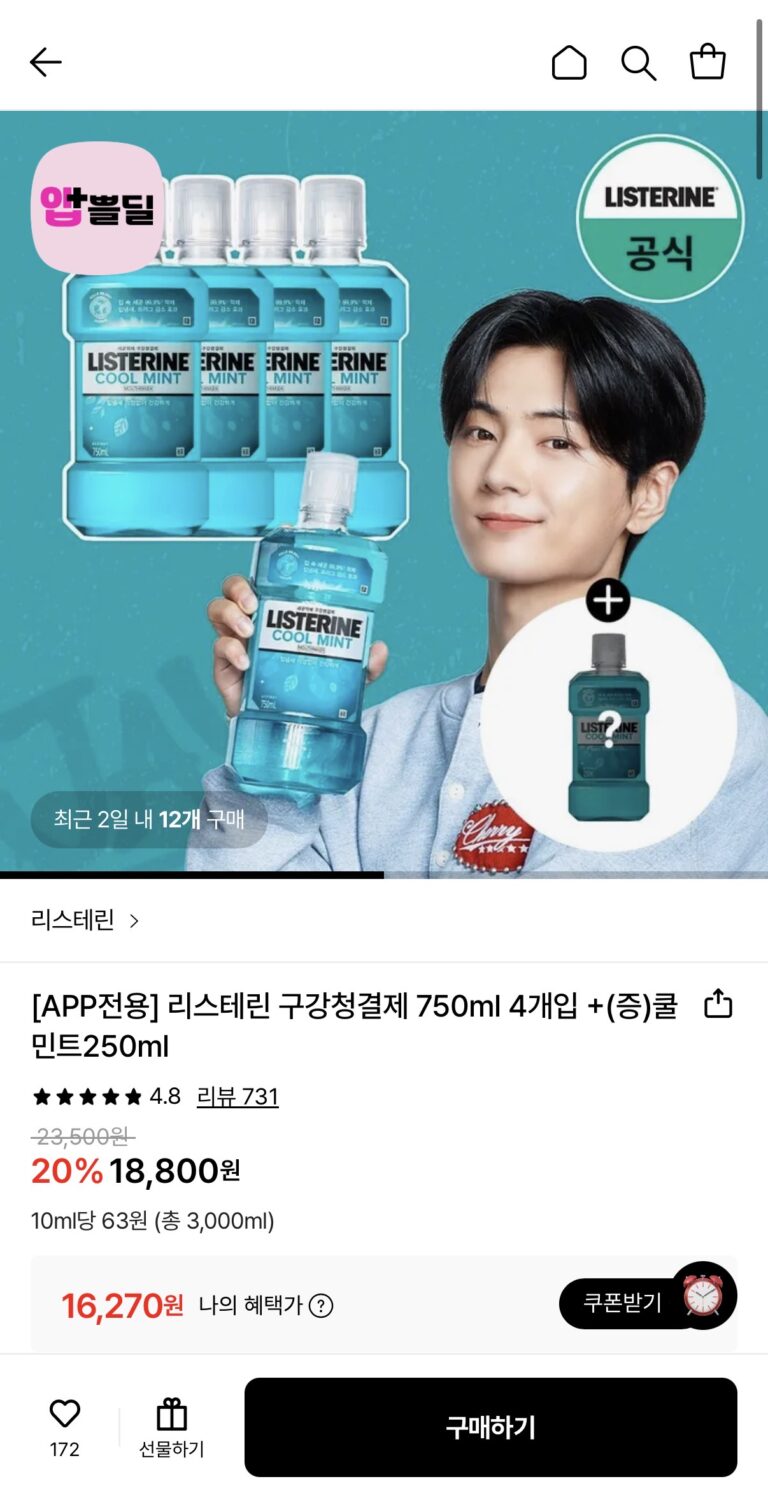768x1500 pixels.
Task: Open the search magnifier icon
Action: pos(638,63)
